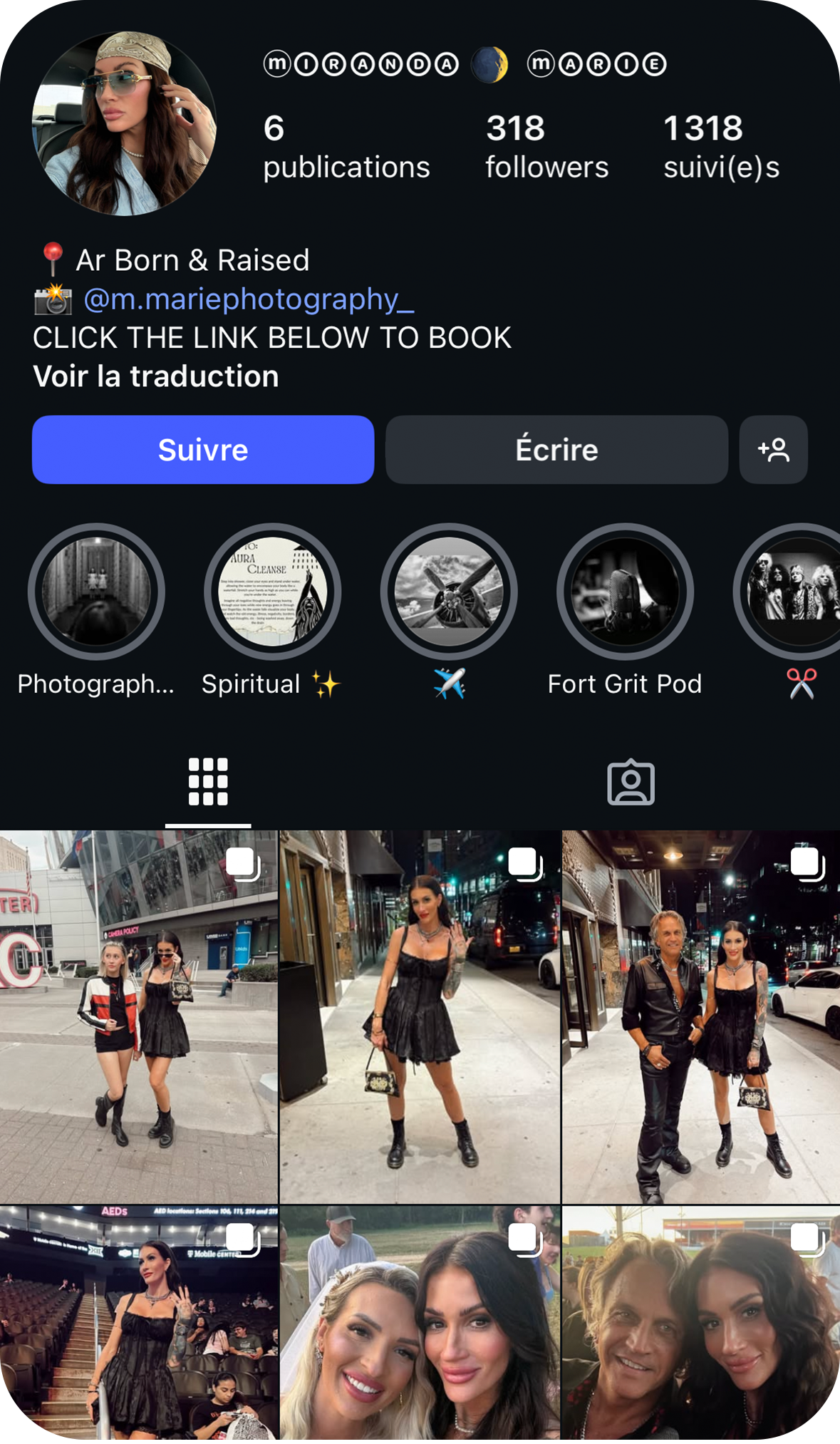The height and width of the screenshot is (1444, 840).
Task: Open the @m.mariephotography_ link in the bio
Action: [249, 299]
